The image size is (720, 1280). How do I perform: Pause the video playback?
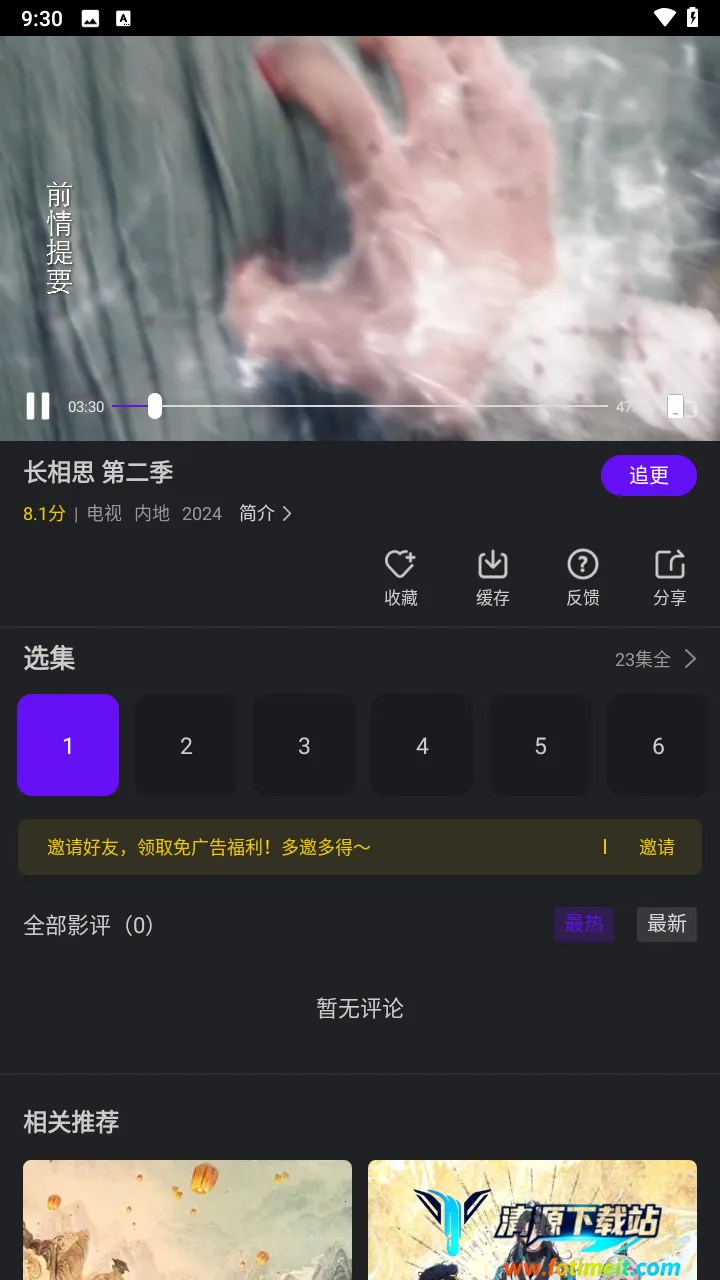coord(38,406)
